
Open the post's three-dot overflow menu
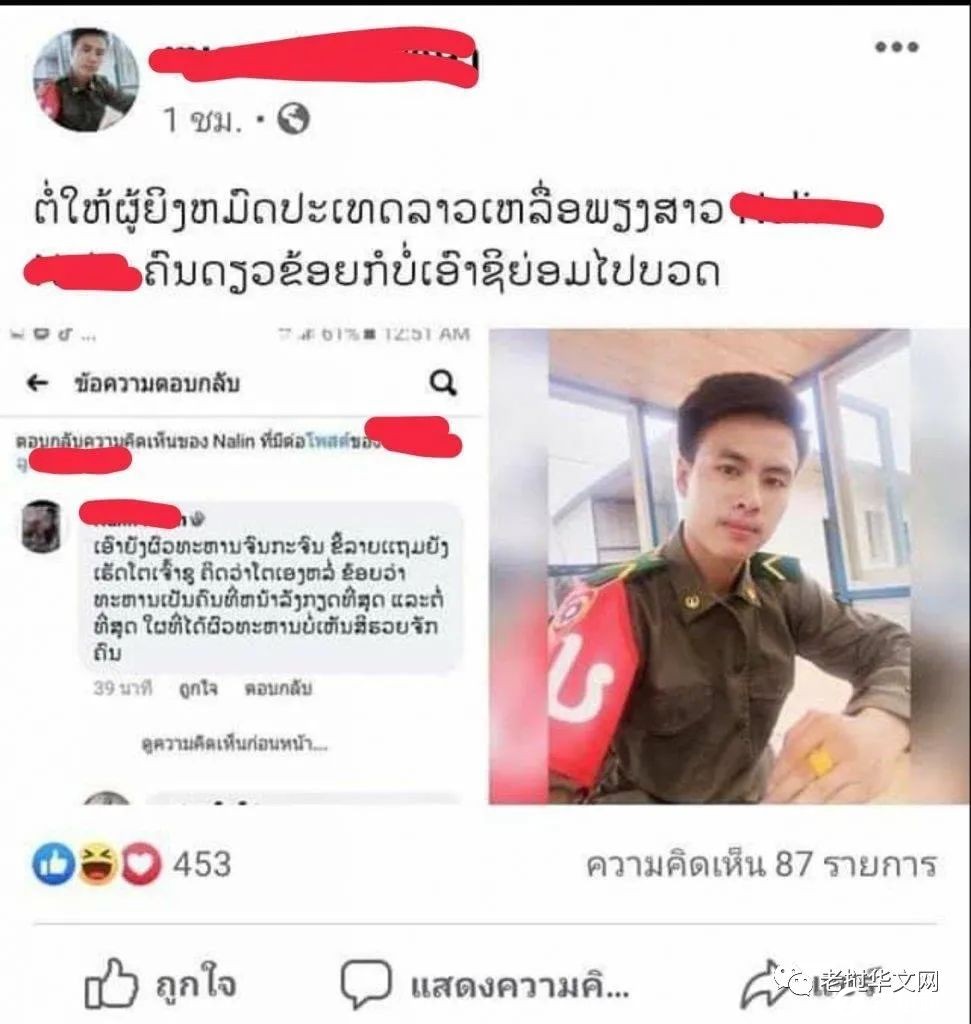(895, 48)
